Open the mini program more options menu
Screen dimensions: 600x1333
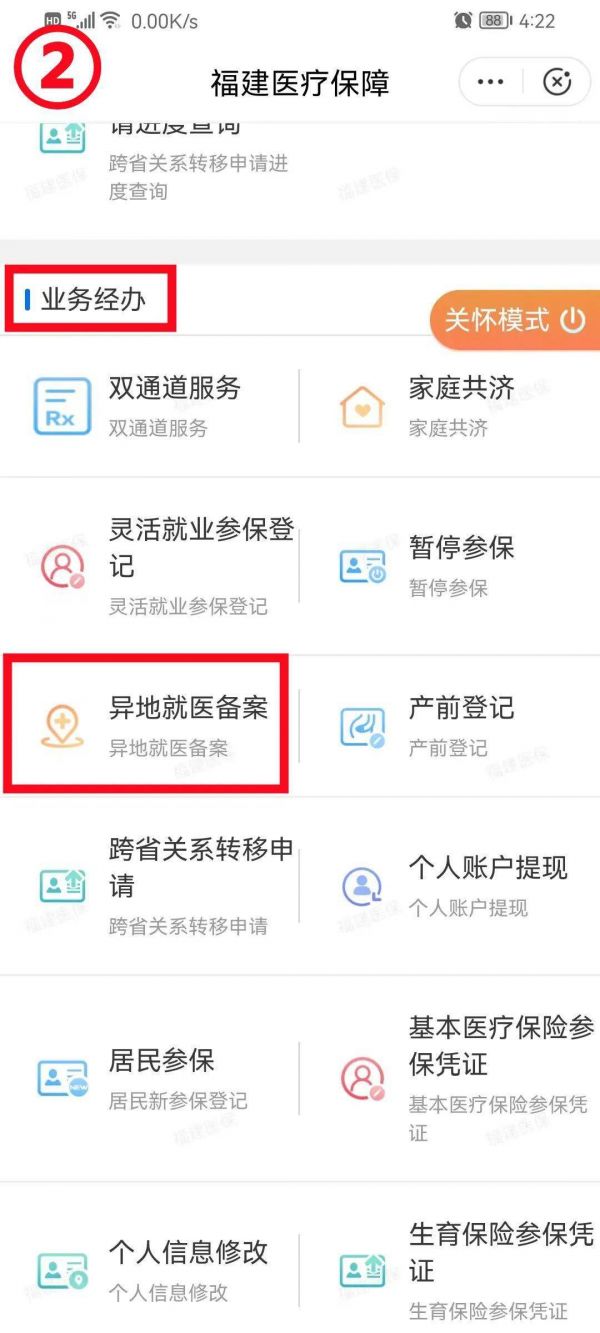(x=490, y=82)
